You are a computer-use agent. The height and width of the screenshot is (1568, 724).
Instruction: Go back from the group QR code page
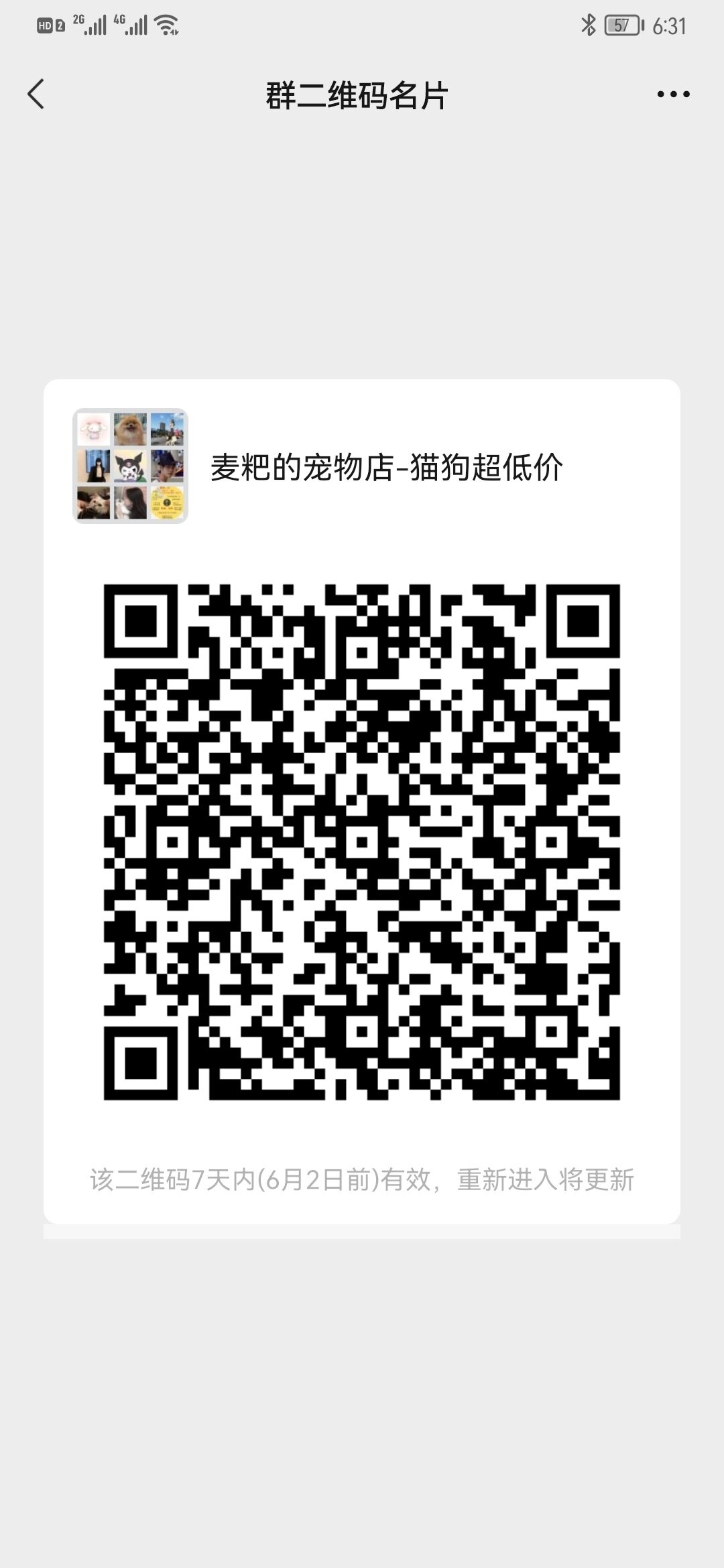pos(36,94)
